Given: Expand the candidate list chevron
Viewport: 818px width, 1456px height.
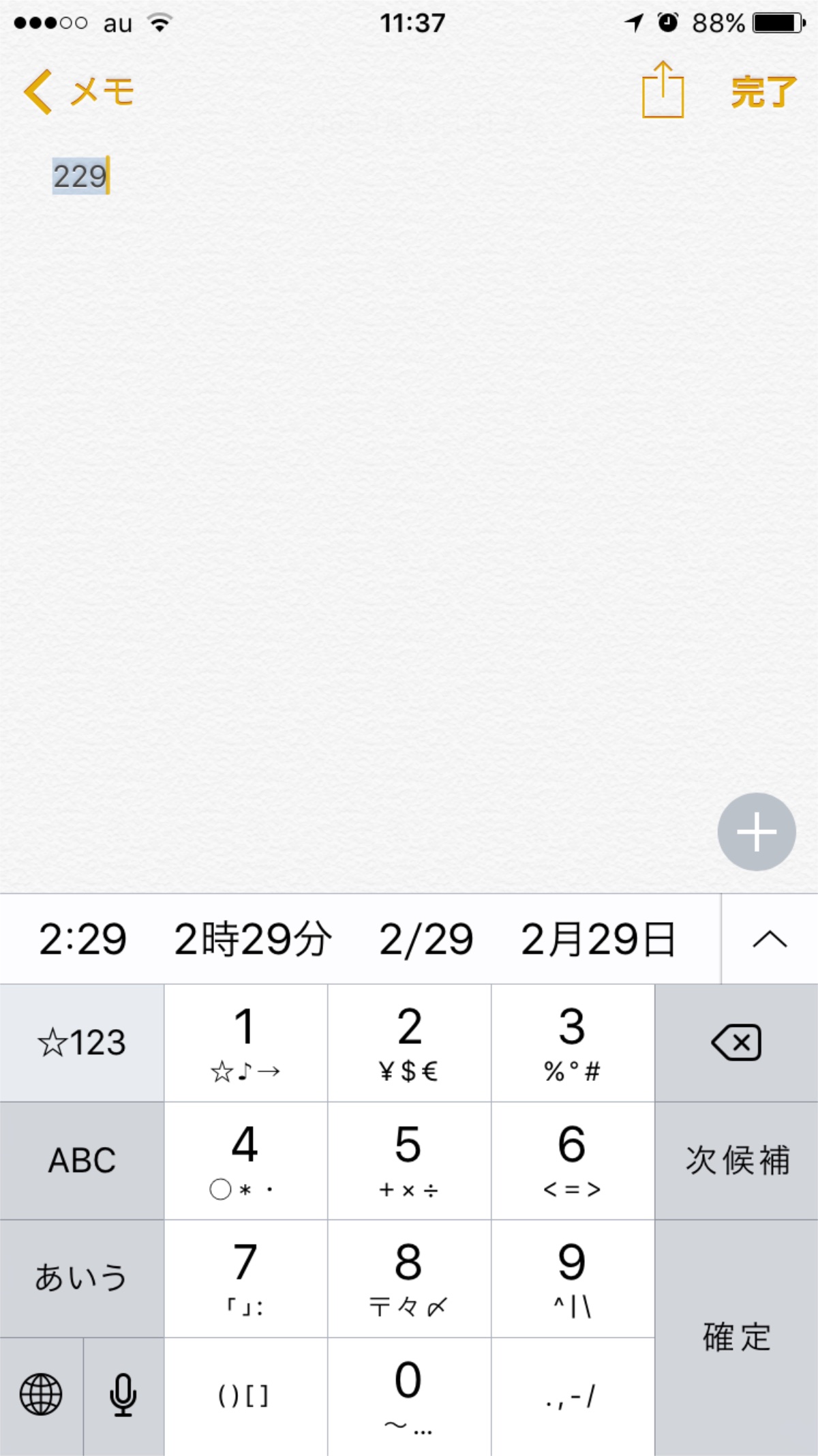Looking at the screenshot, I should click(x=770, y=940).
